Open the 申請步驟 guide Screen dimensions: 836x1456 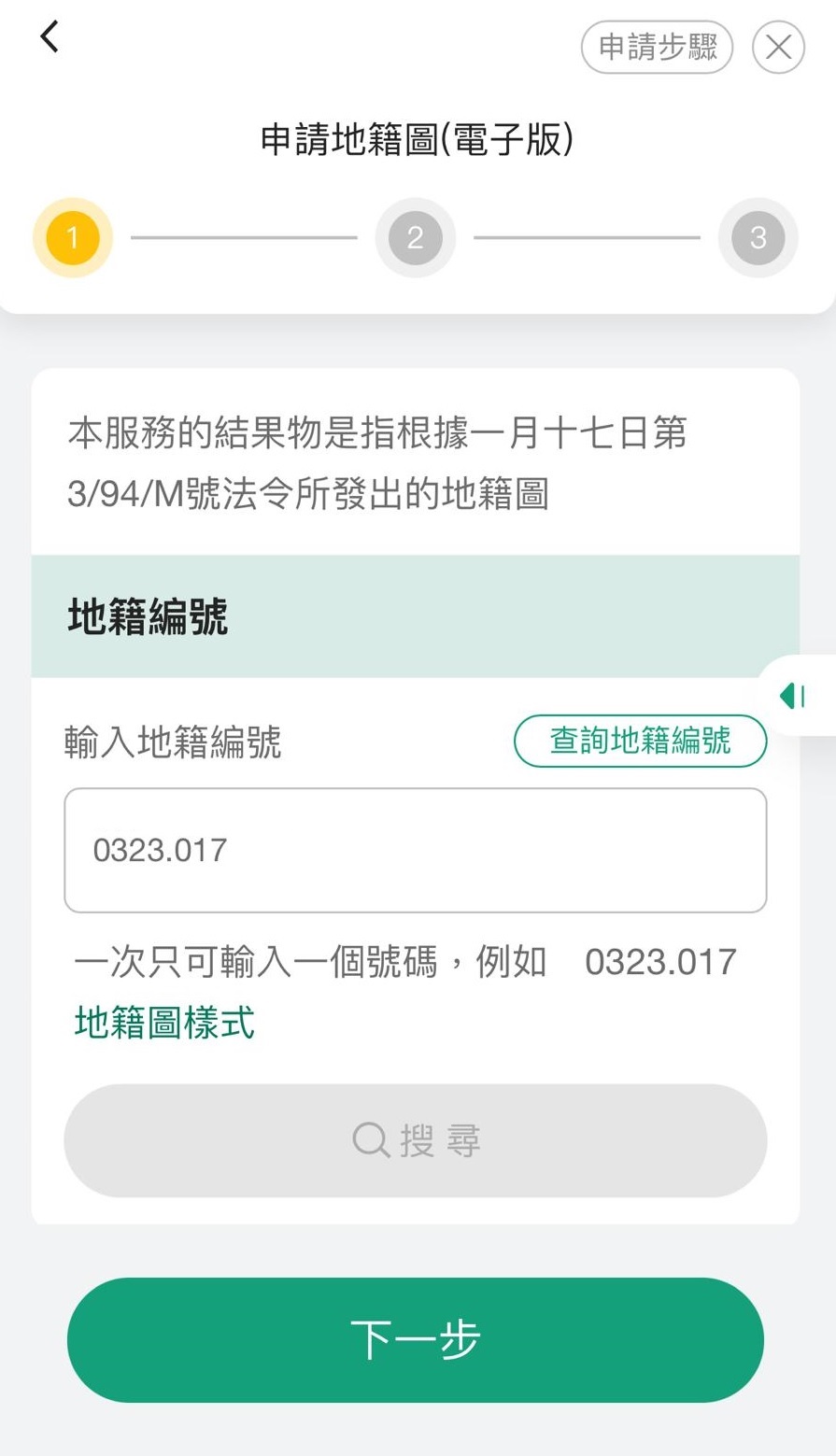657,47
